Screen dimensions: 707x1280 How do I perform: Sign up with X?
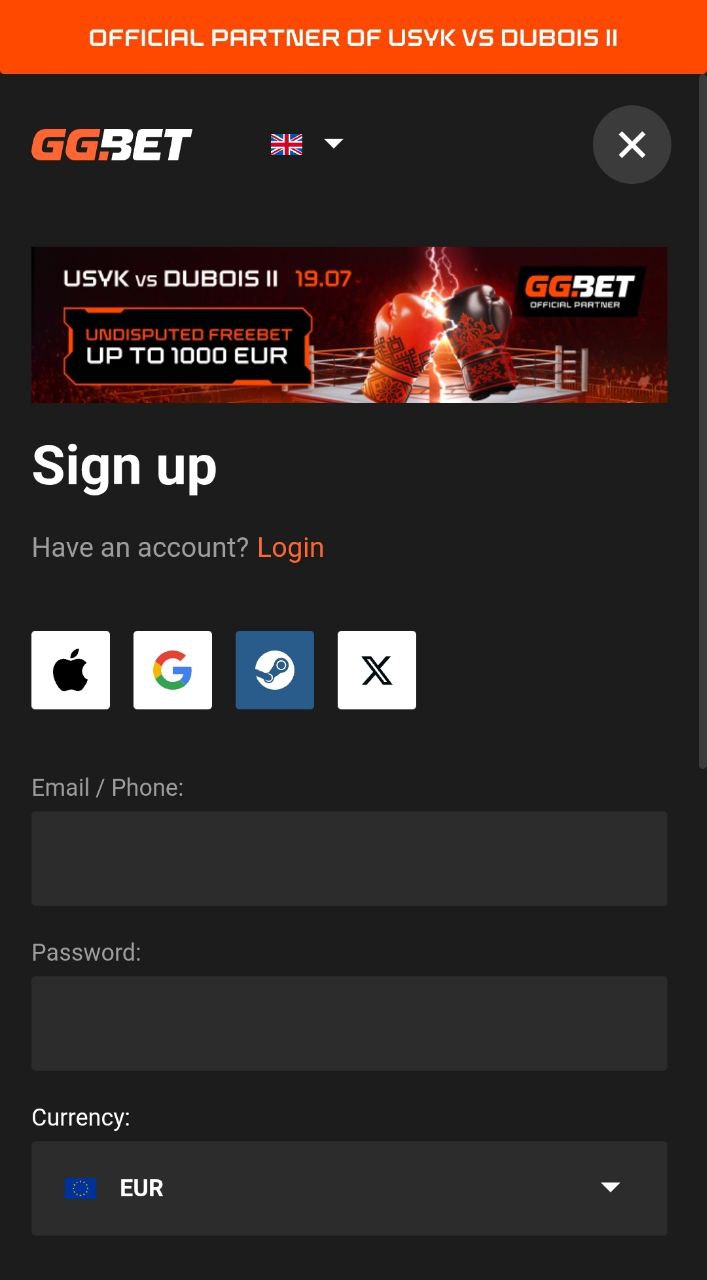click(x=377, y=670)
